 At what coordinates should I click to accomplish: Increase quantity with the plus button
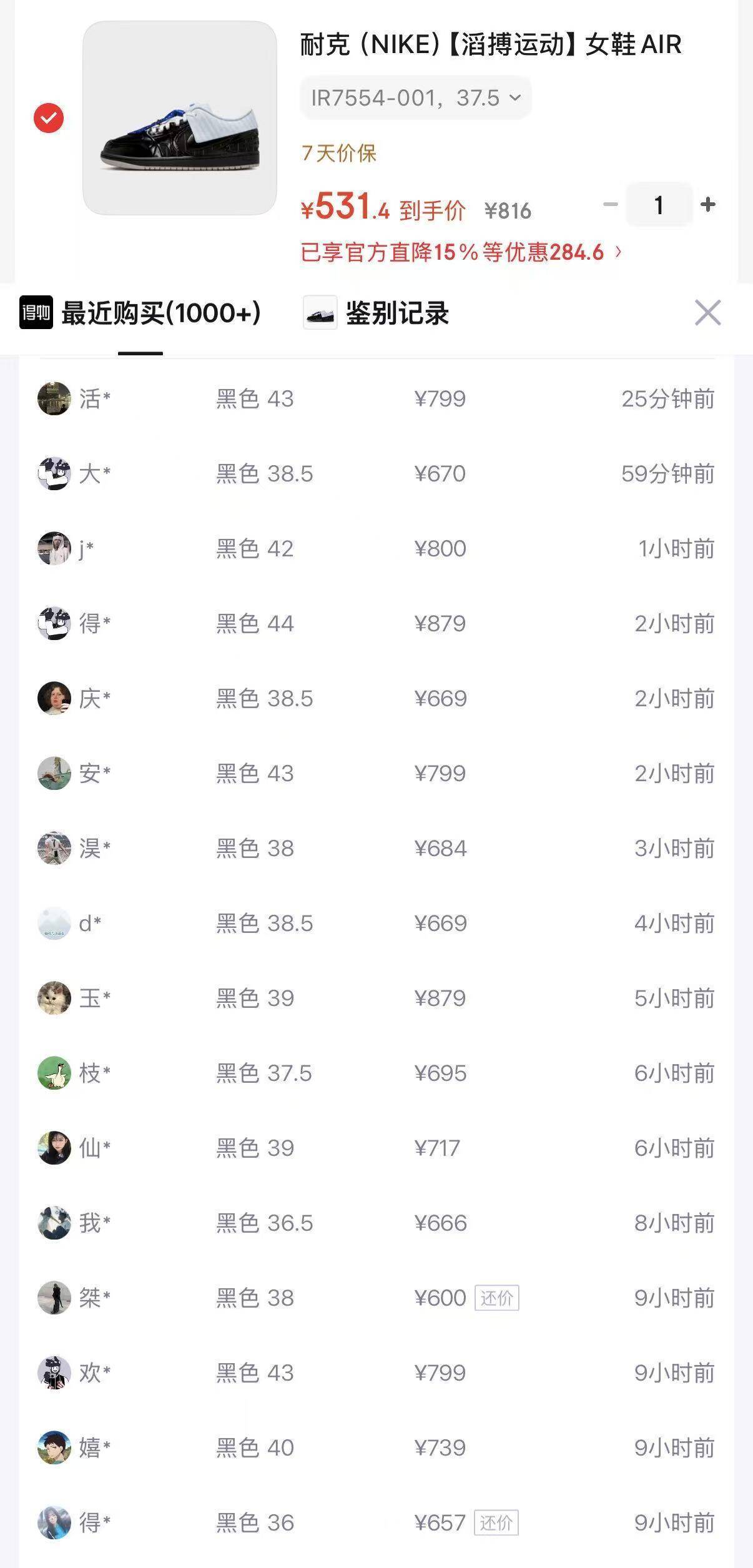pos(706,205)
